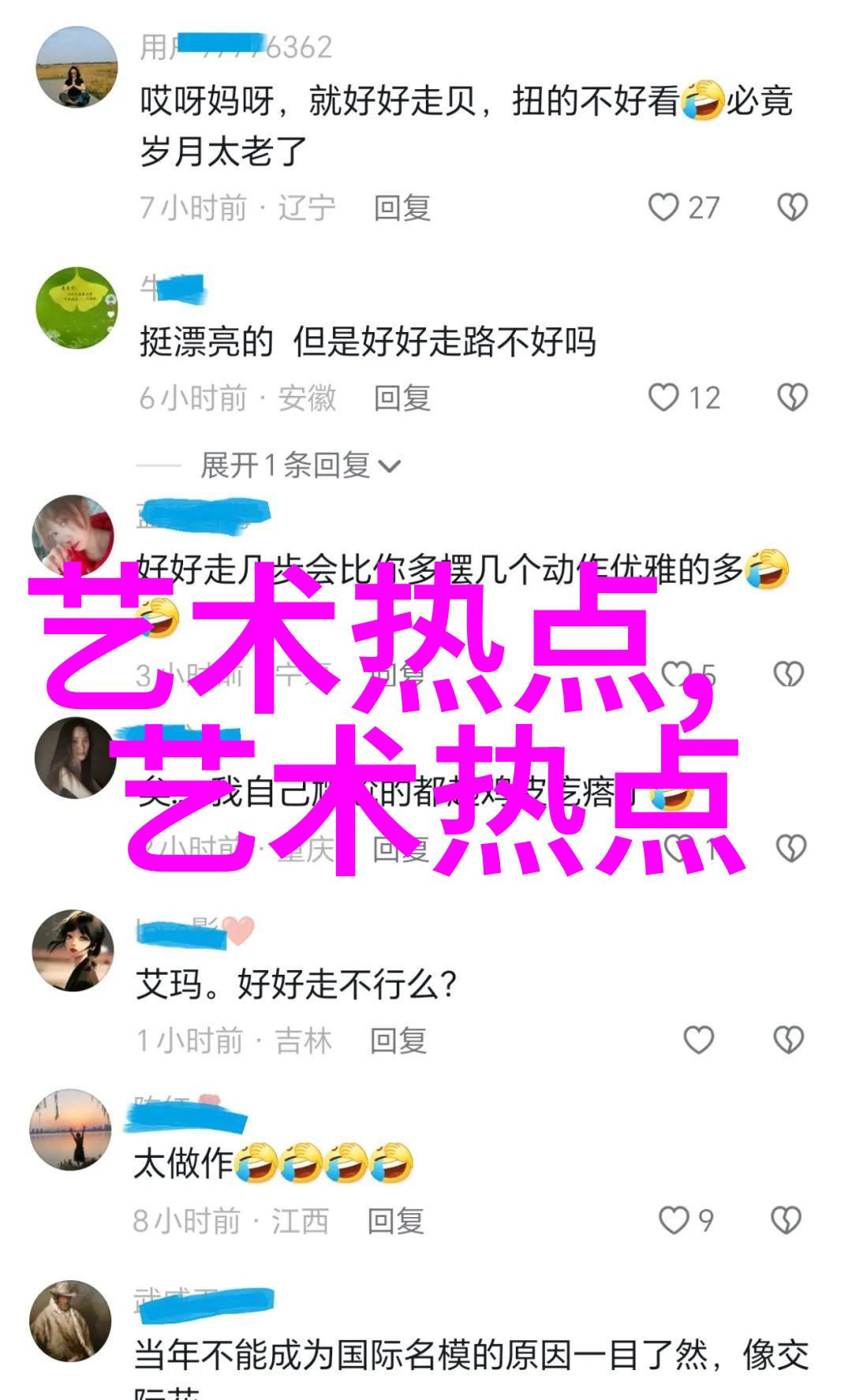
Task: Dislike the Anhui comment with 12 likes
Action: coord(791,398)
